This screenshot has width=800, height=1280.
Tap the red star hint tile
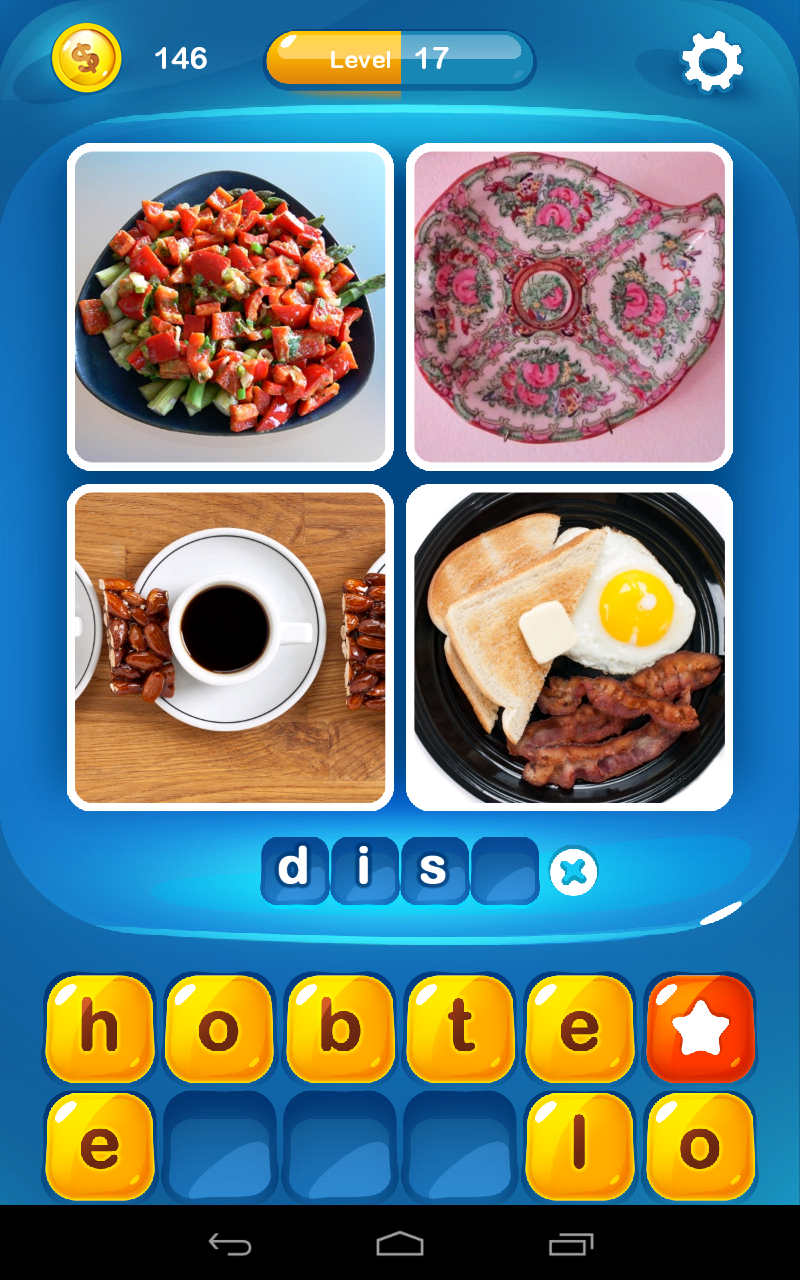[x=701, y=1028]
